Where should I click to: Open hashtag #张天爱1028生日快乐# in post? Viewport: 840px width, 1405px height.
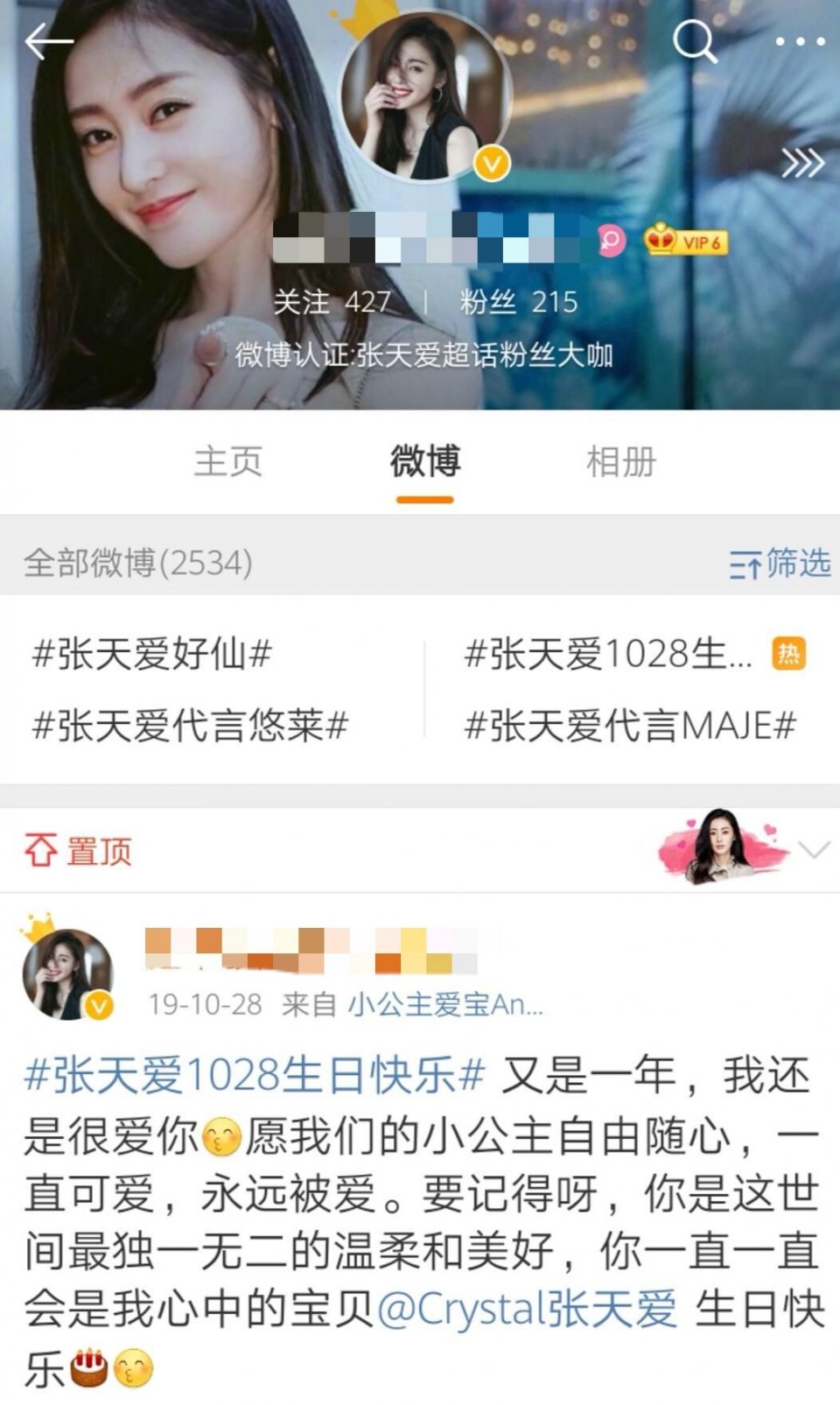pos(254,1075)
